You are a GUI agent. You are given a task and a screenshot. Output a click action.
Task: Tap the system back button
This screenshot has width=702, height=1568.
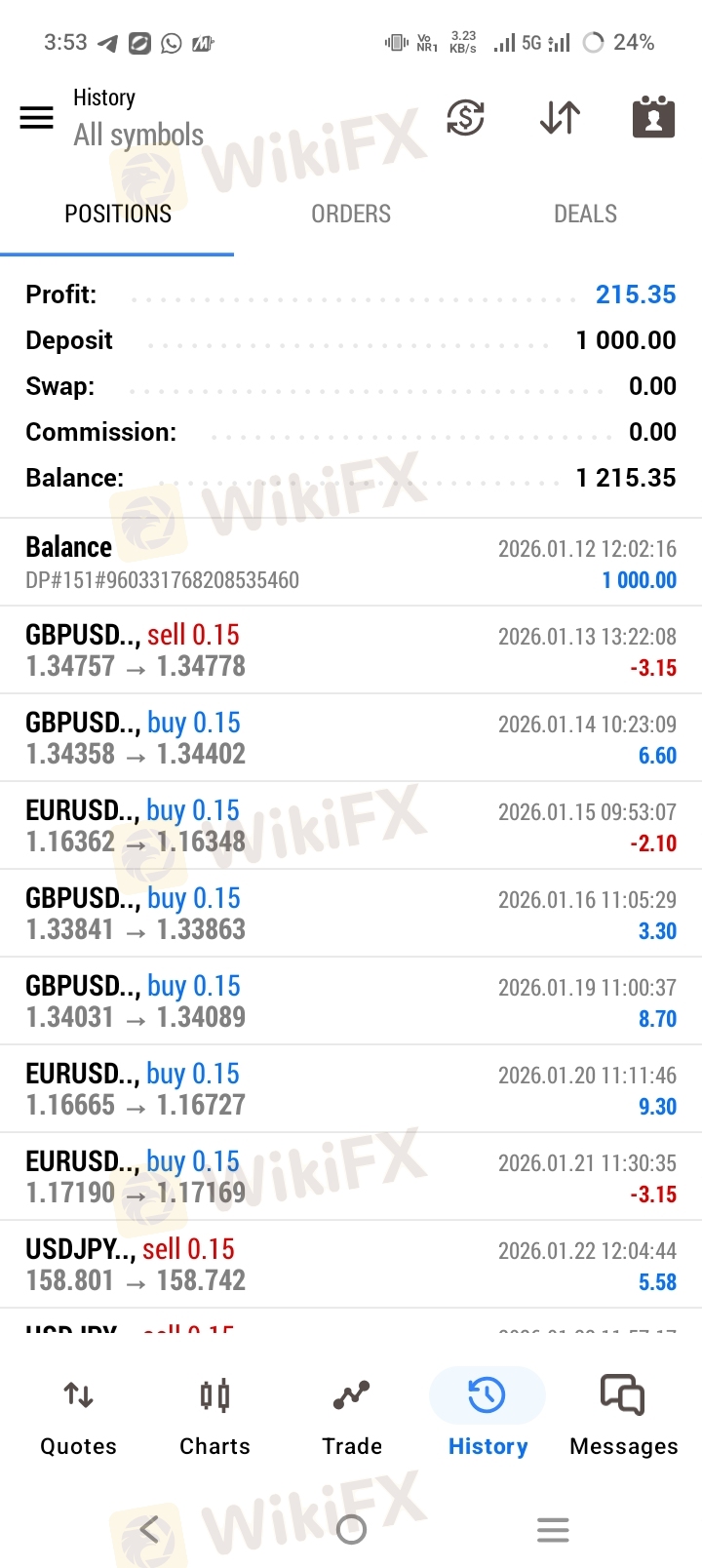click(x=149, y=1529)
